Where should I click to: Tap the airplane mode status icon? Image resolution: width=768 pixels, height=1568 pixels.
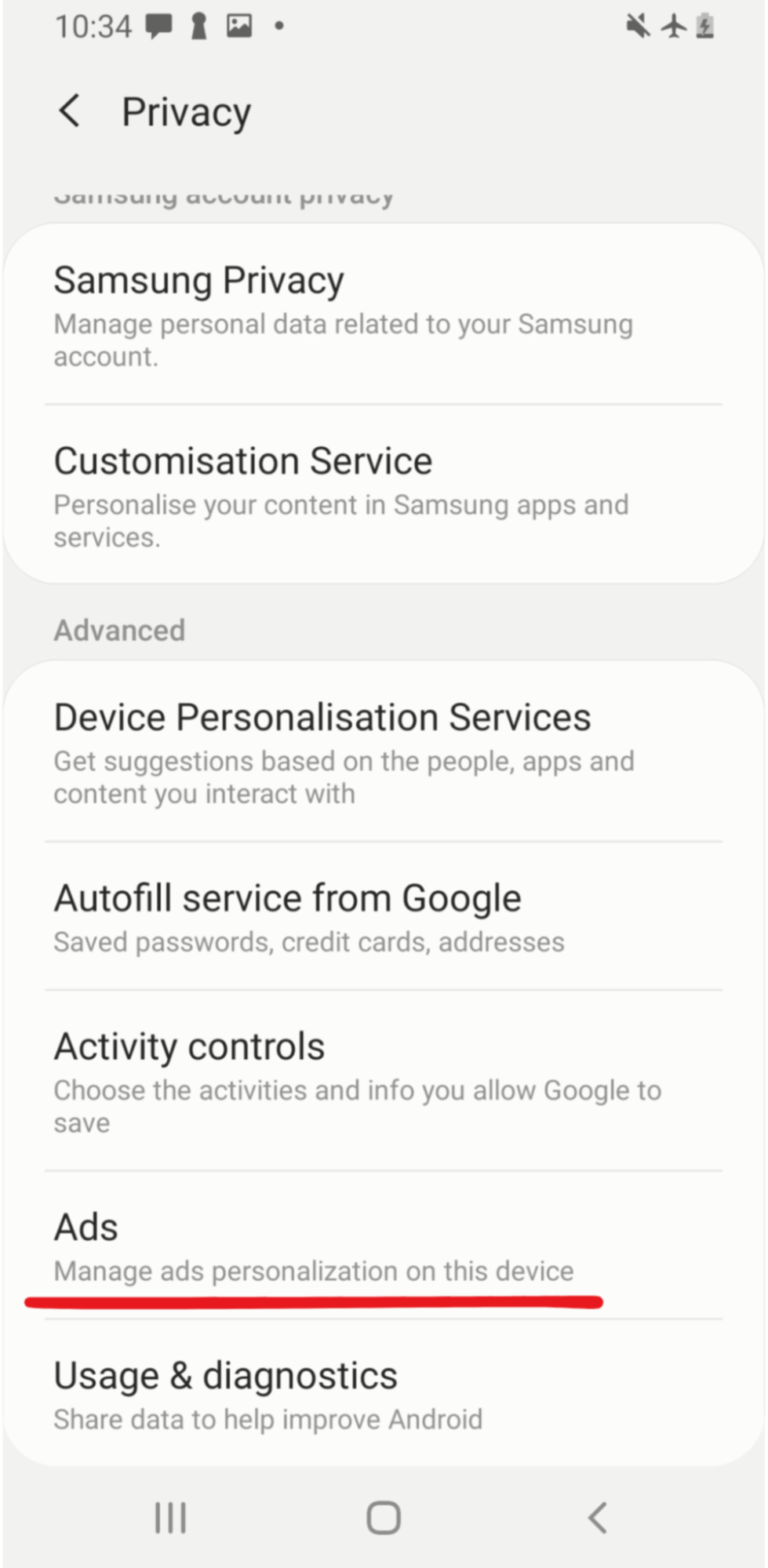pyautogui.click(x=672, y=25)
